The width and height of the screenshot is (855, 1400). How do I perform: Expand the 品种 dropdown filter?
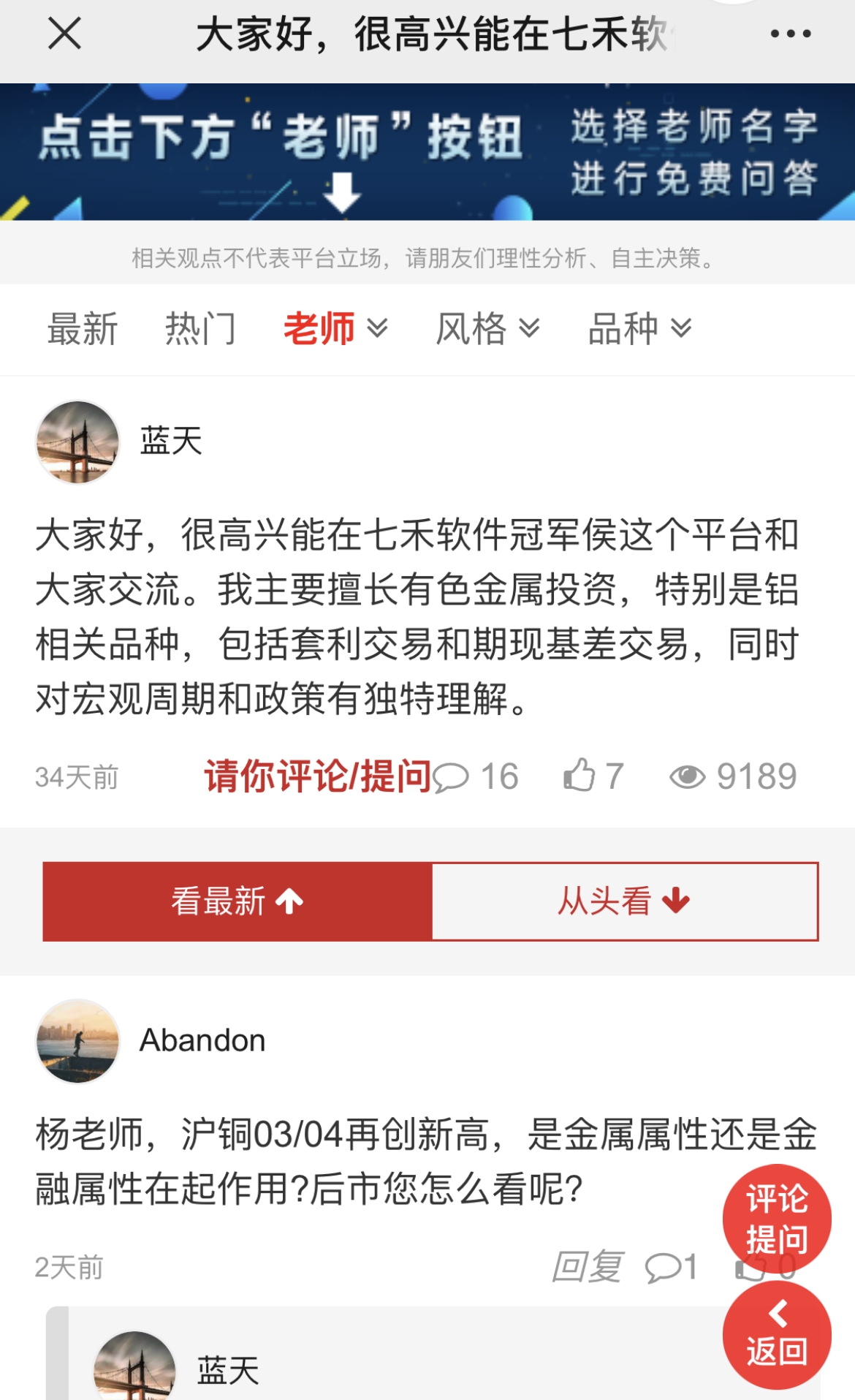(x=639, y=329)
